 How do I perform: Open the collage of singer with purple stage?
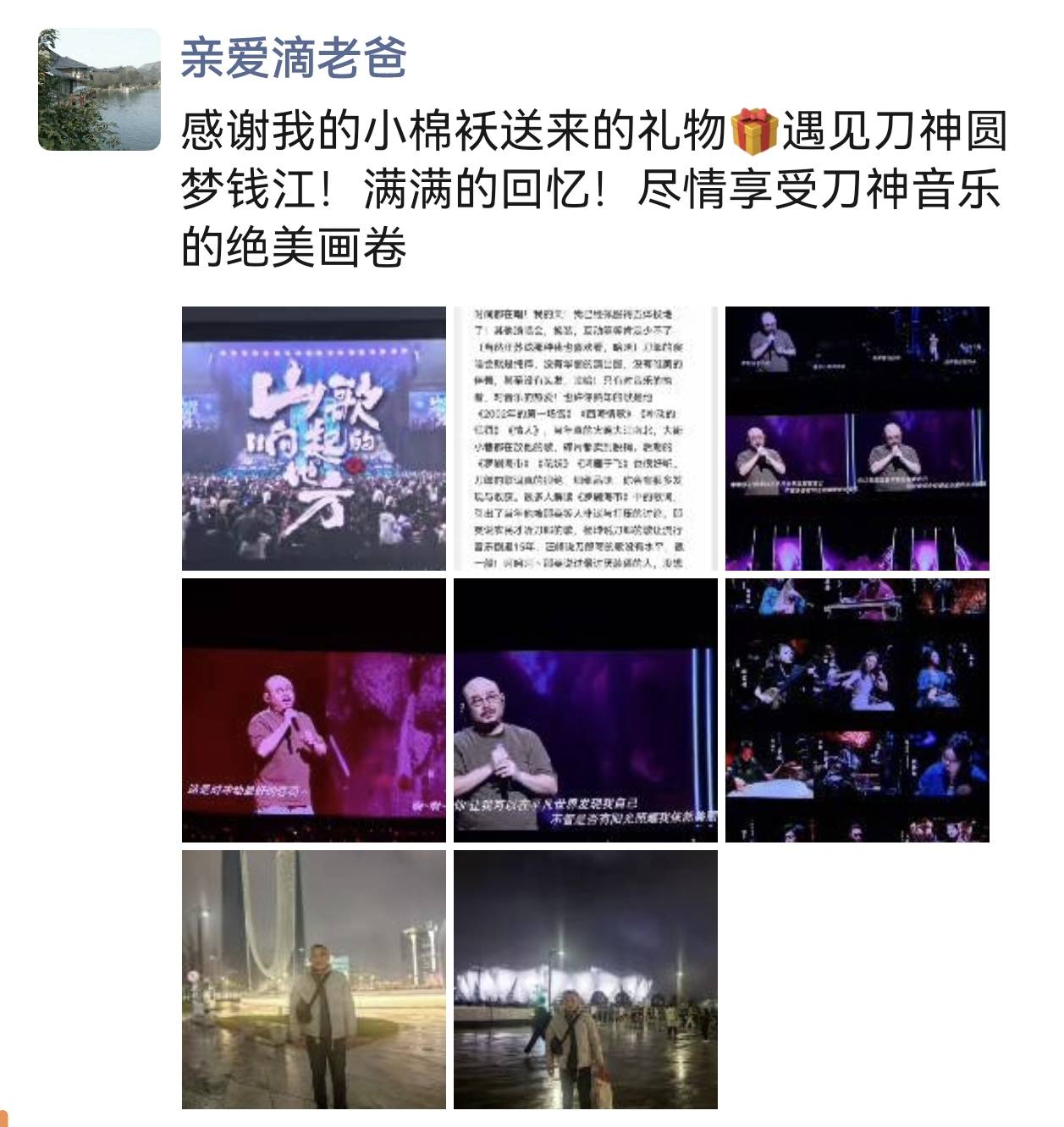(857, 438)
